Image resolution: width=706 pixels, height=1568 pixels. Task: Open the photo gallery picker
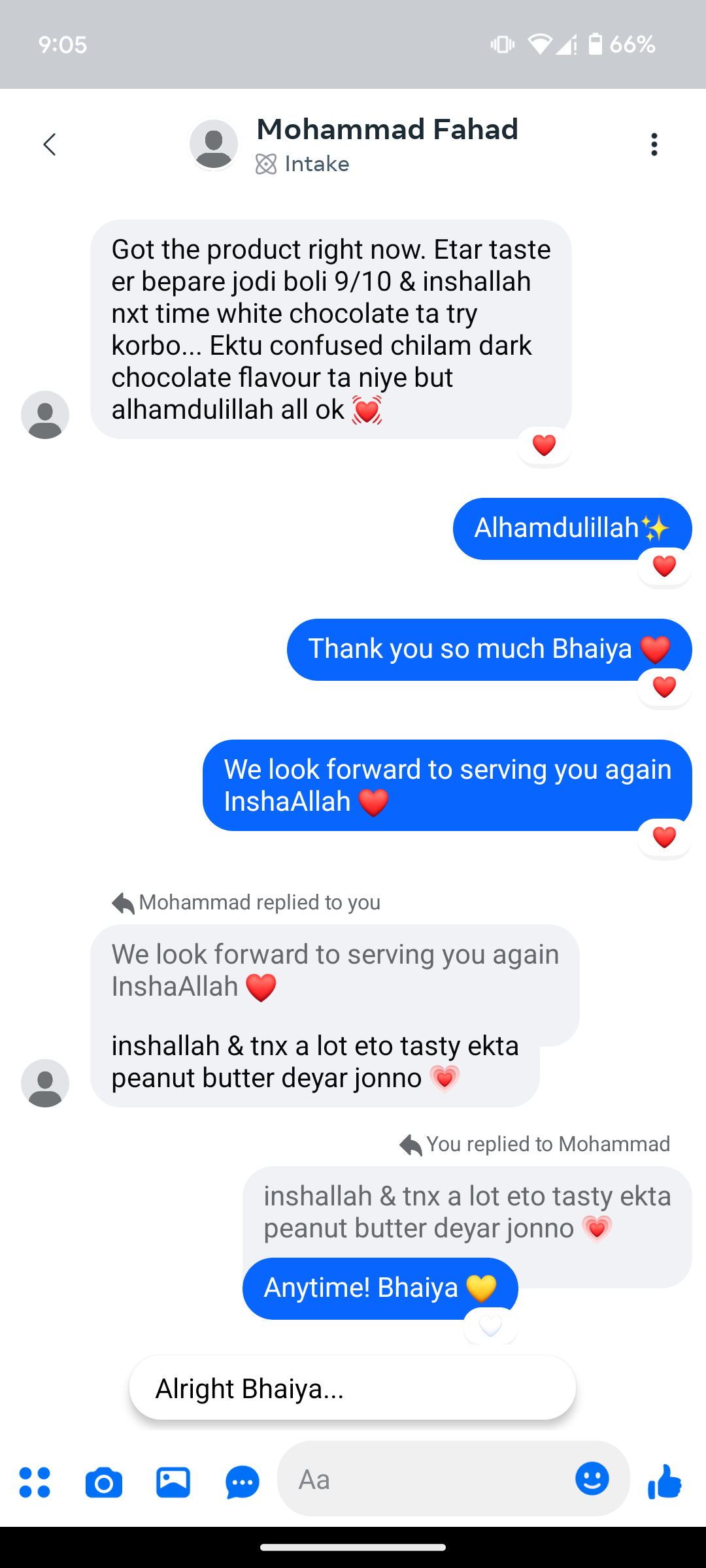[x=173, y=1482]
